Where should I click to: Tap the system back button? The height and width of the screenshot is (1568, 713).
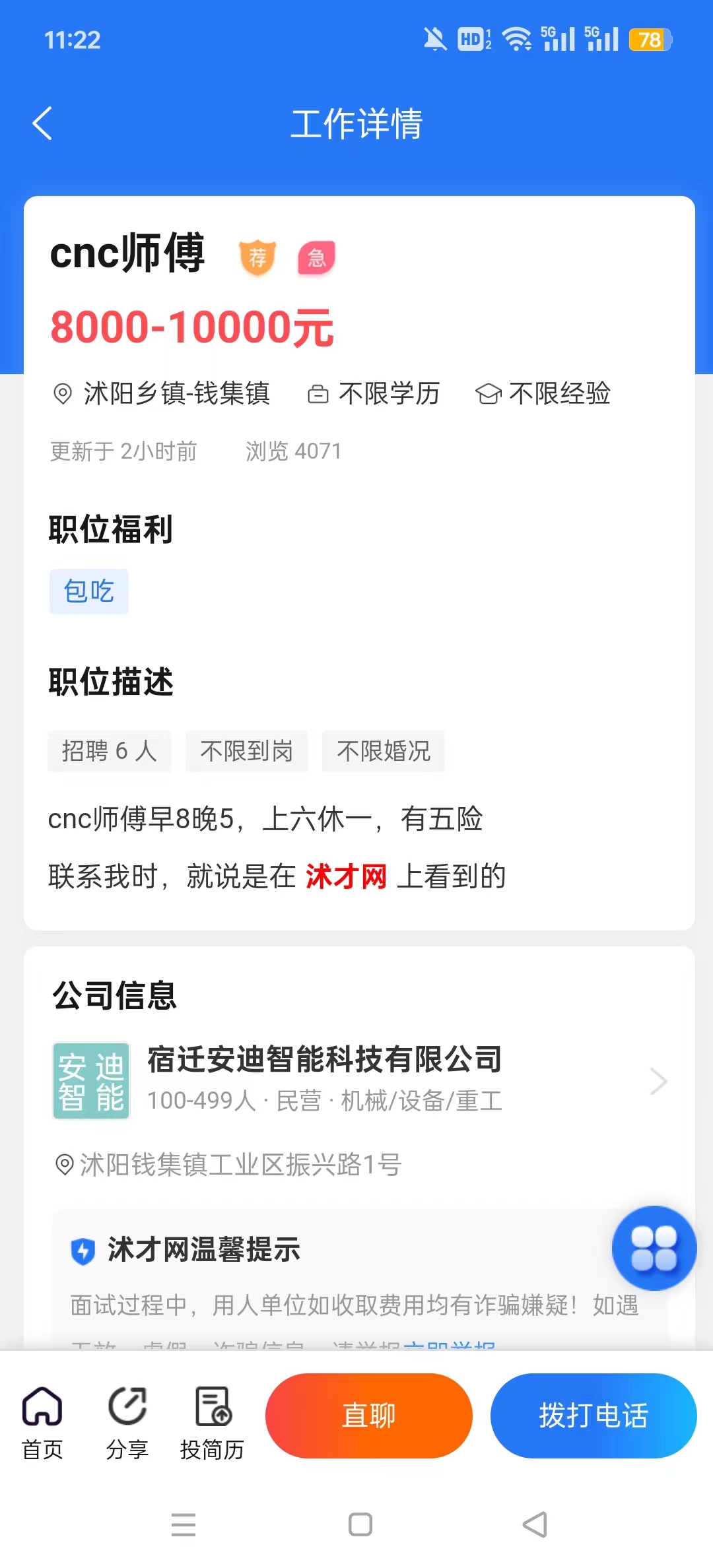click(535, 1524)
